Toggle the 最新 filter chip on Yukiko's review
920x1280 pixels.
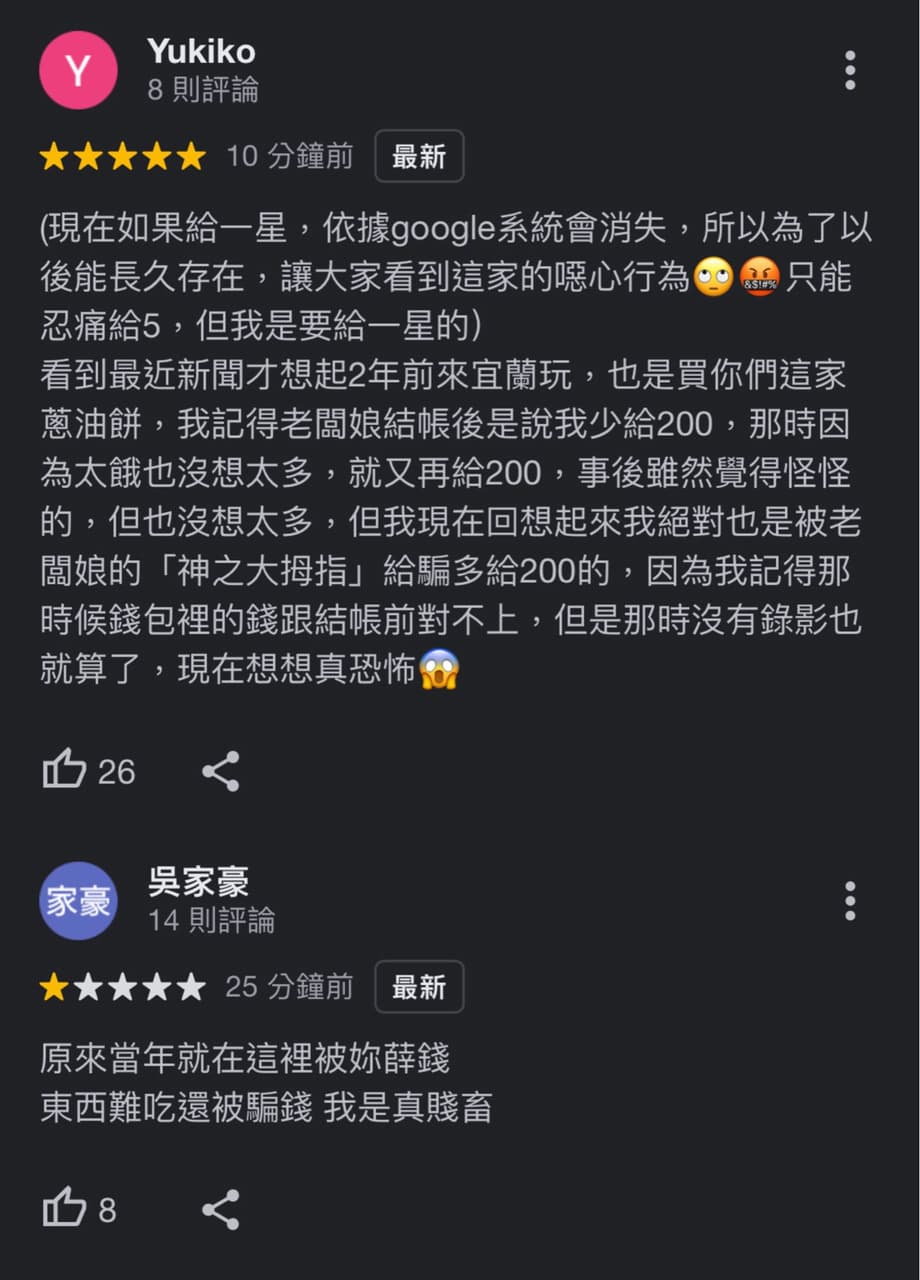(x=419, y=156)
